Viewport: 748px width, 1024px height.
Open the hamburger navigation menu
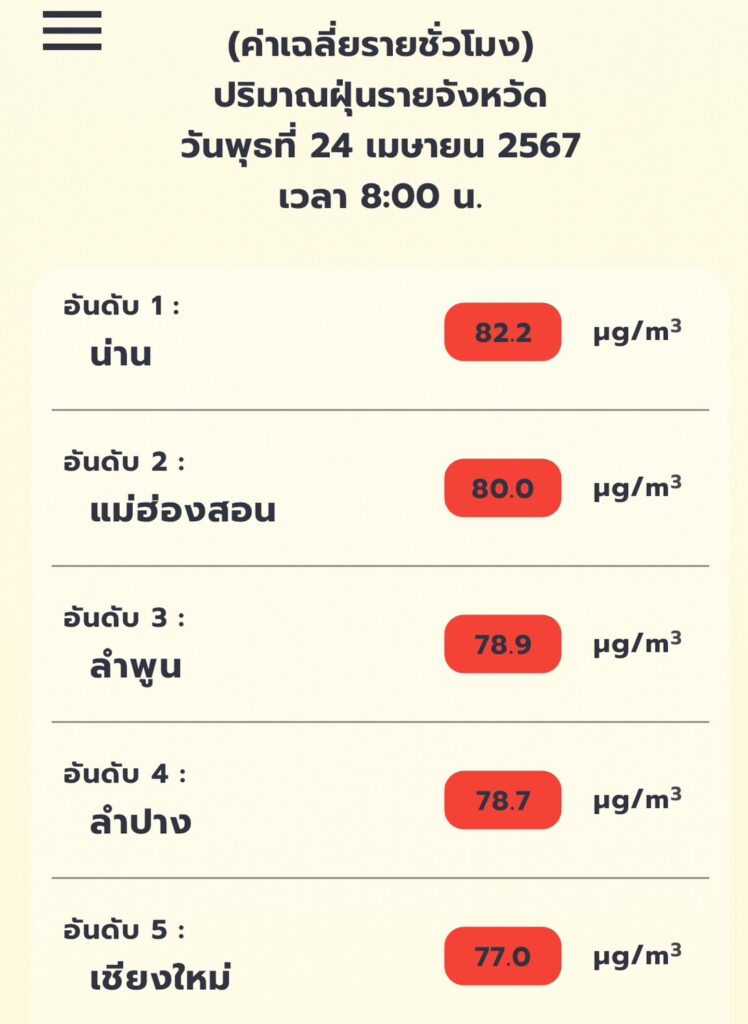[x=72, y=31]
